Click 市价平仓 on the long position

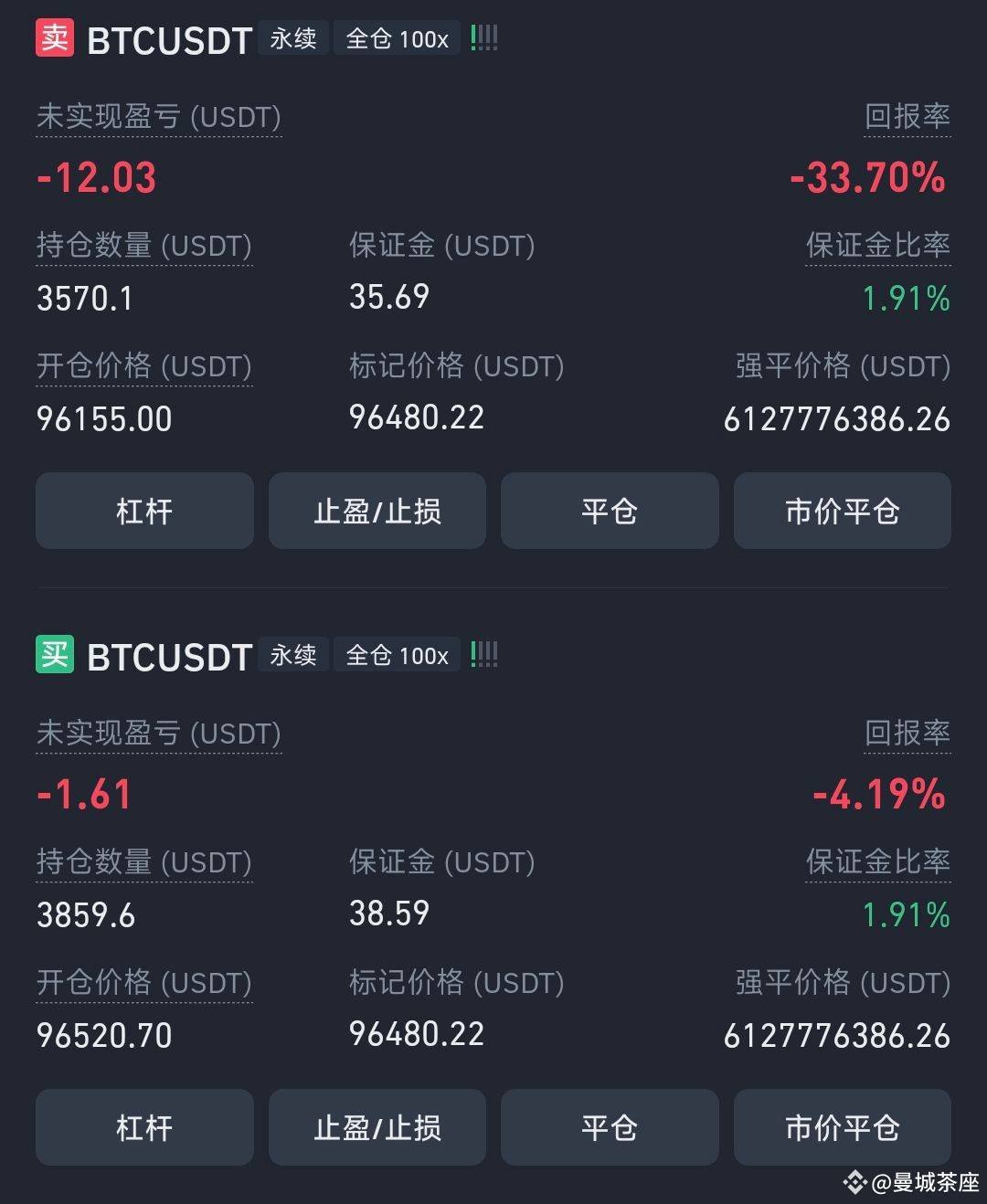(842, 1128)
